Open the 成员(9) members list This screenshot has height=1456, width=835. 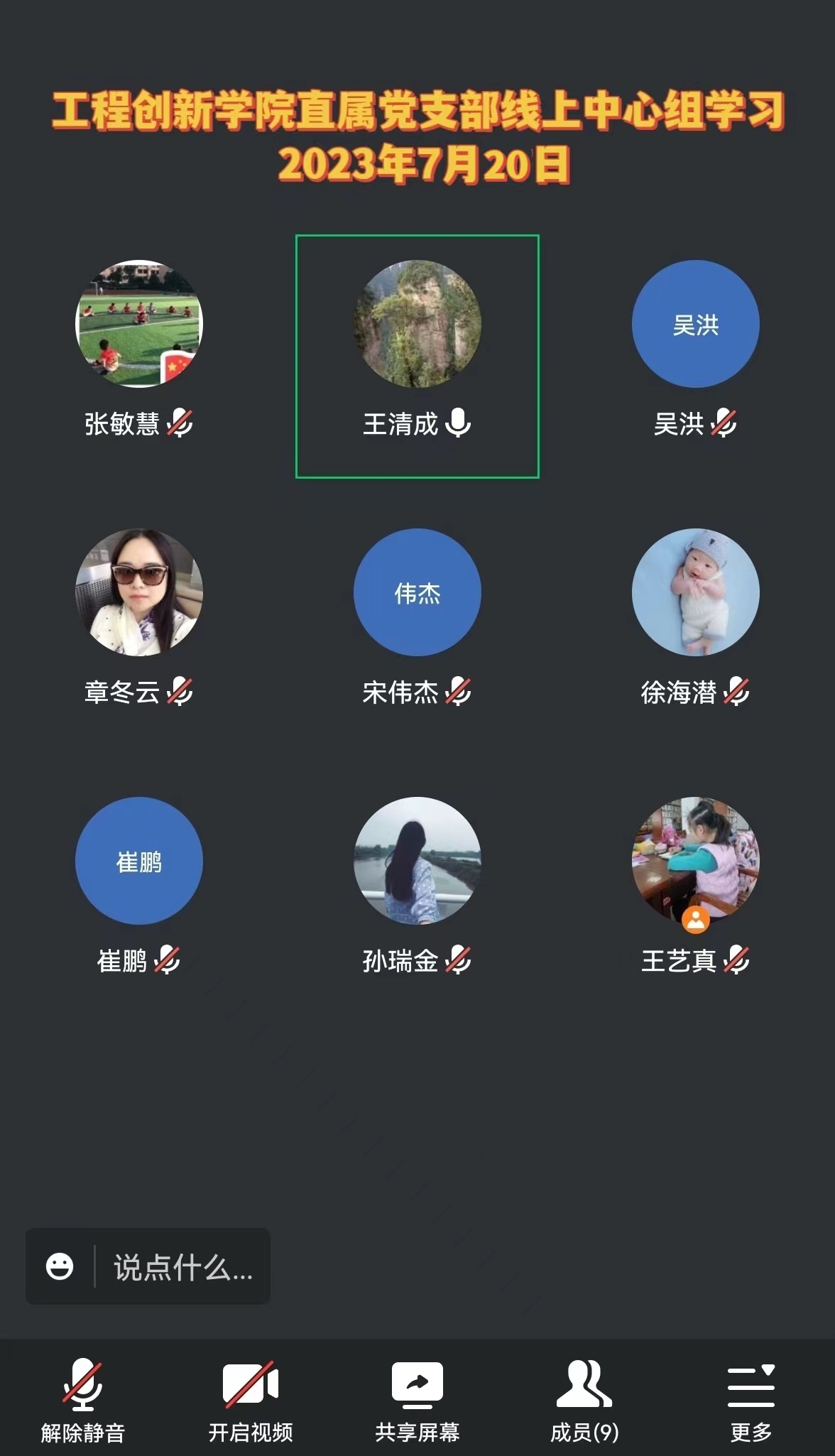[584, 1399]
